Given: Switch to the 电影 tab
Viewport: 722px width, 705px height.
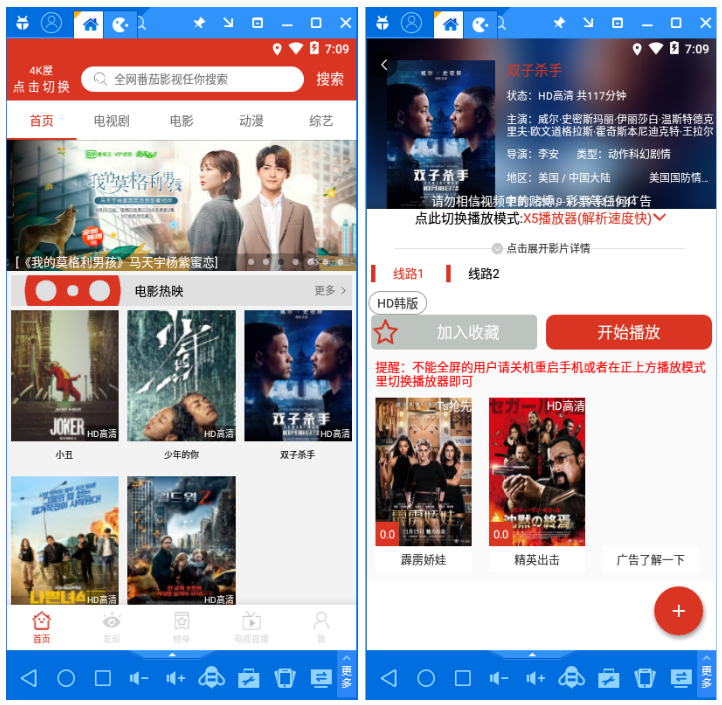Looking at the screenshot, I should 181,121.
